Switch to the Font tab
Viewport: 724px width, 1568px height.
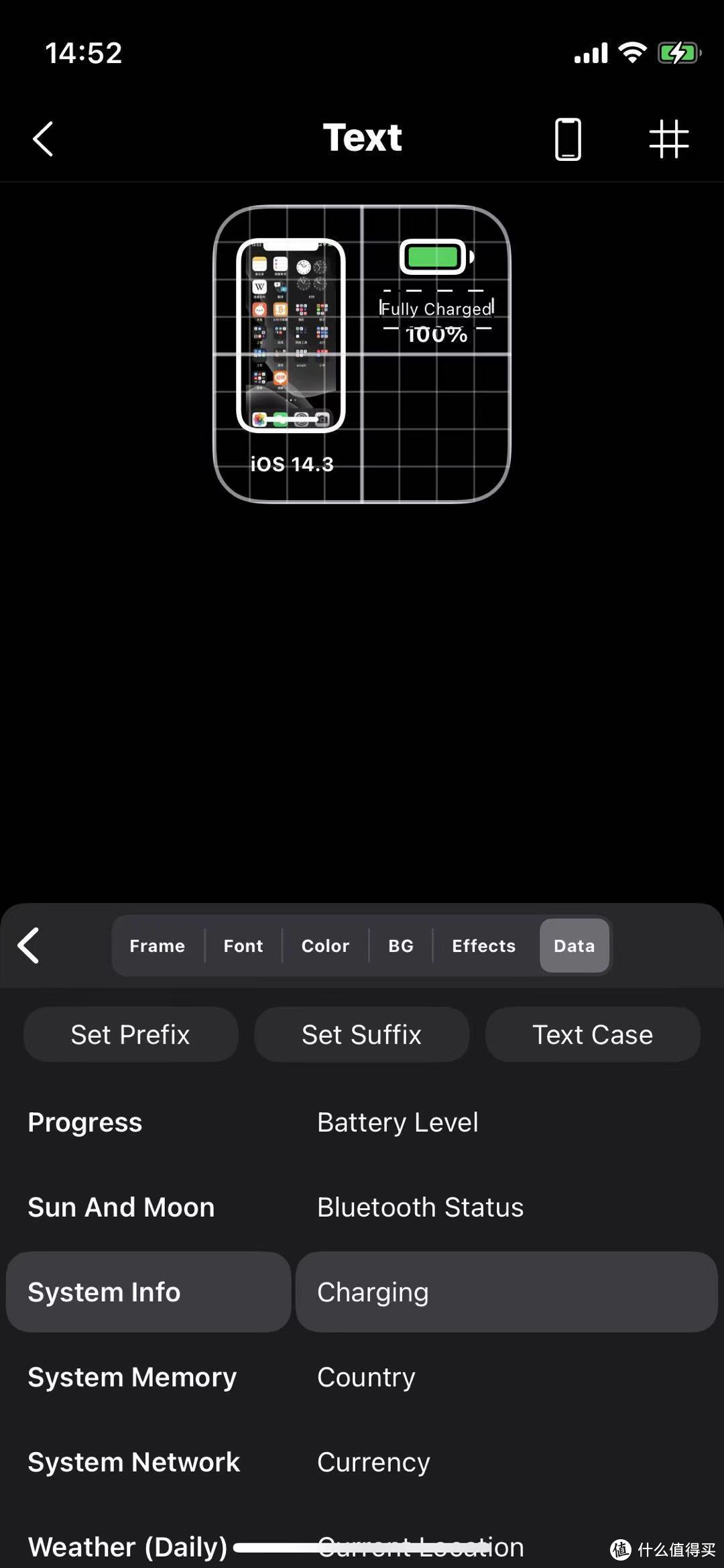click(x=243, y=945)
